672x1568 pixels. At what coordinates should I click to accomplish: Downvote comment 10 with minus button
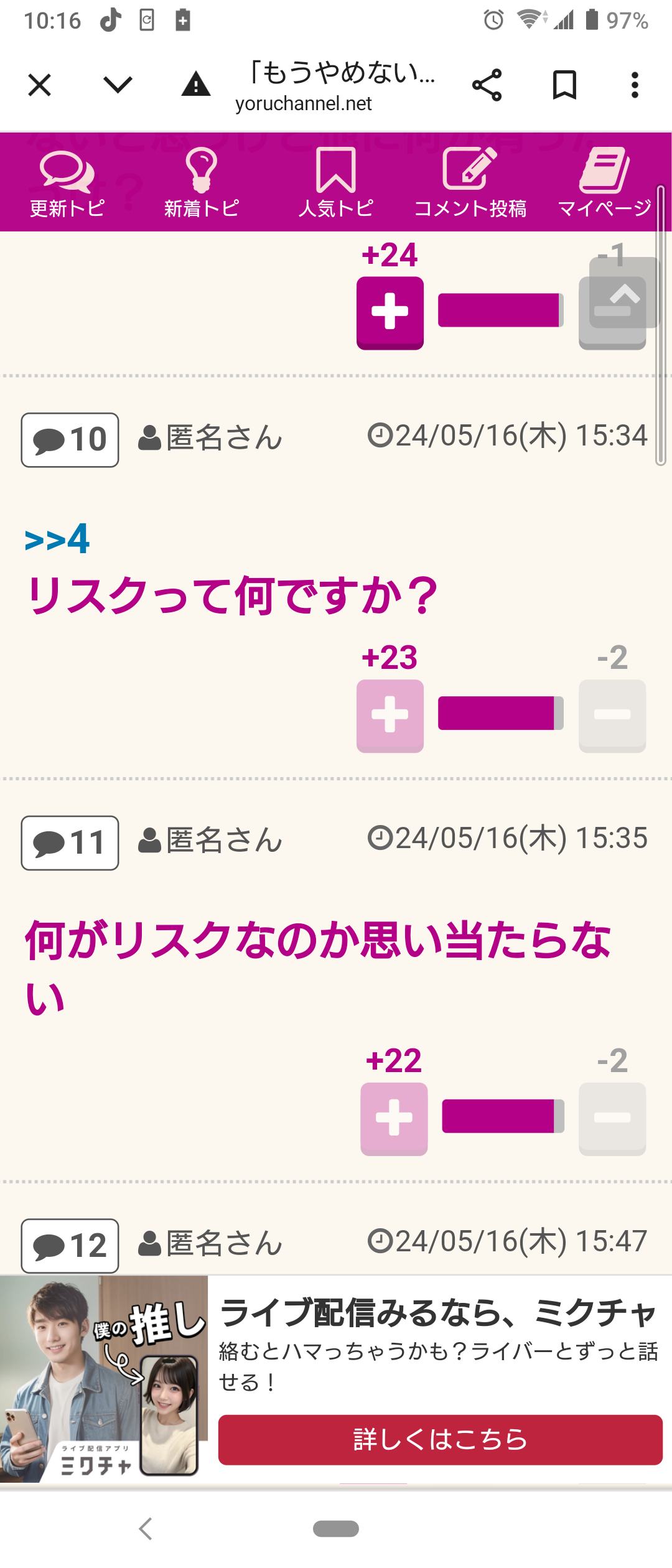tap(612, 716)
